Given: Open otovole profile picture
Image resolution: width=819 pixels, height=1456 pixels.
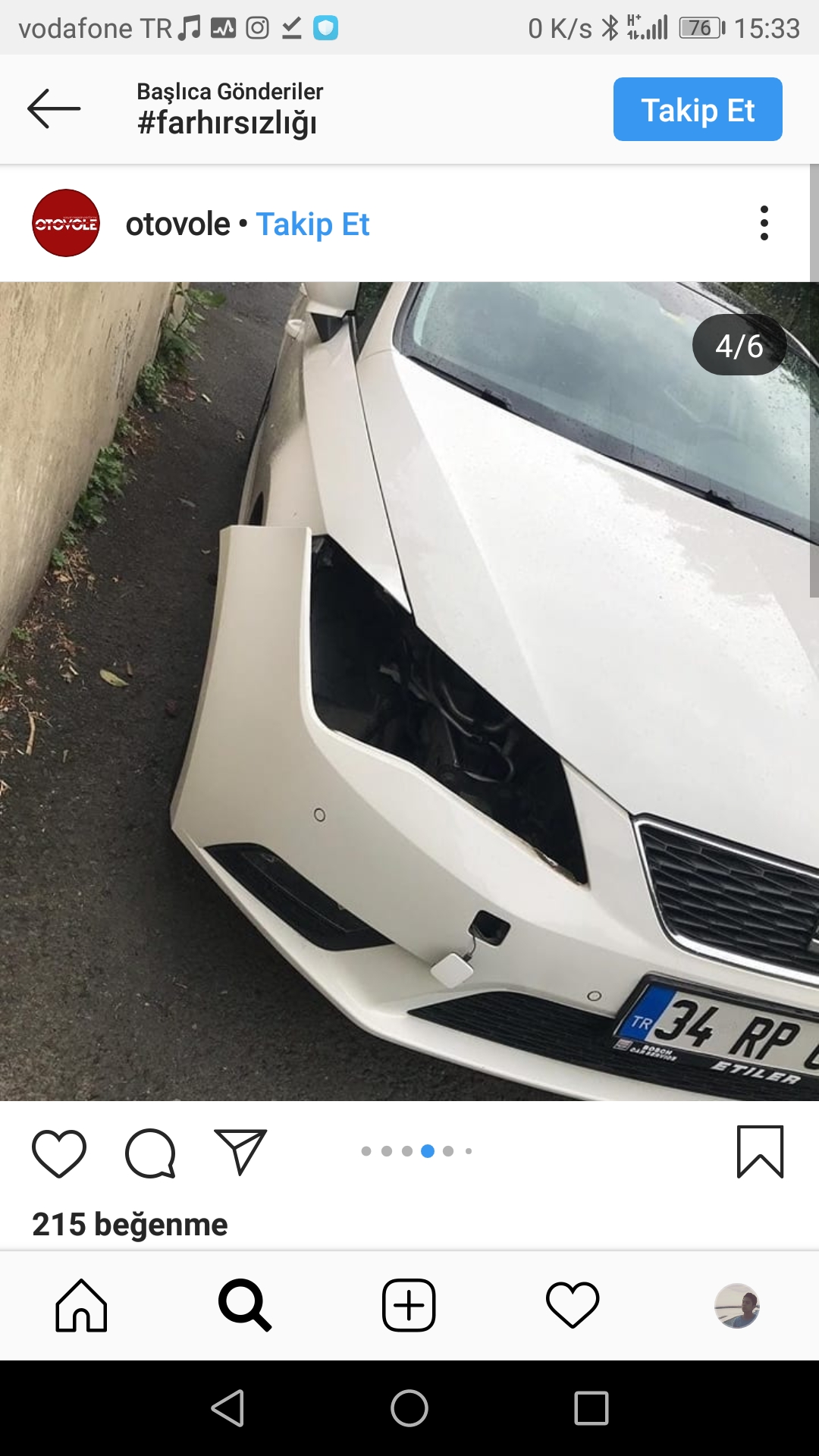Looking at the screenshot, I should (66, 223).
